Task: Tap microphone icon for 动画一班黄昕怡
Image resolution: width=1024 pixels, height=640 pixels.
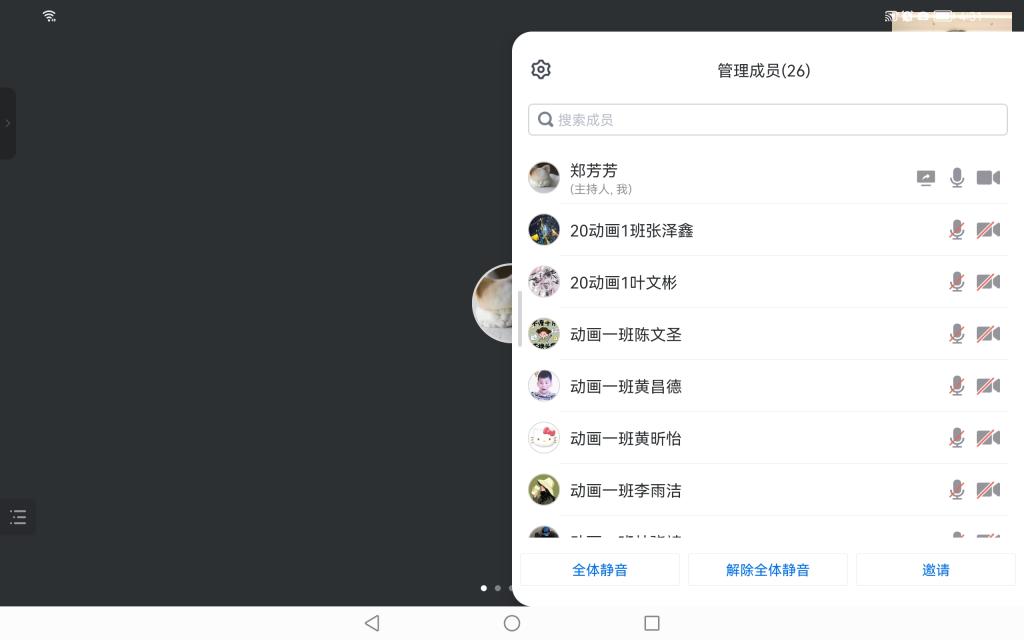Action: (957, 438)
